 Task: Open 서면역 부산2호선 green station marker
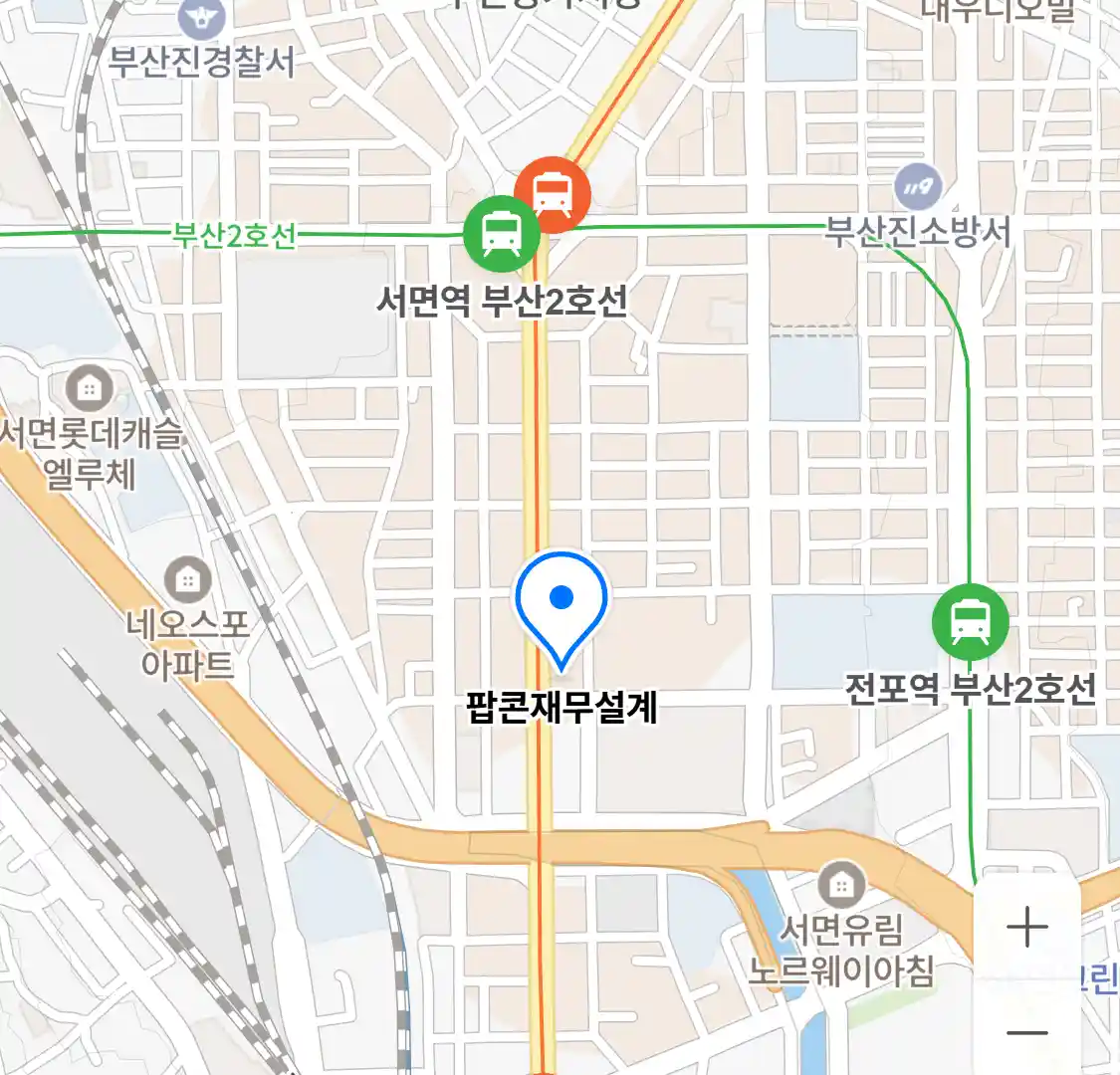pos(502,234)
